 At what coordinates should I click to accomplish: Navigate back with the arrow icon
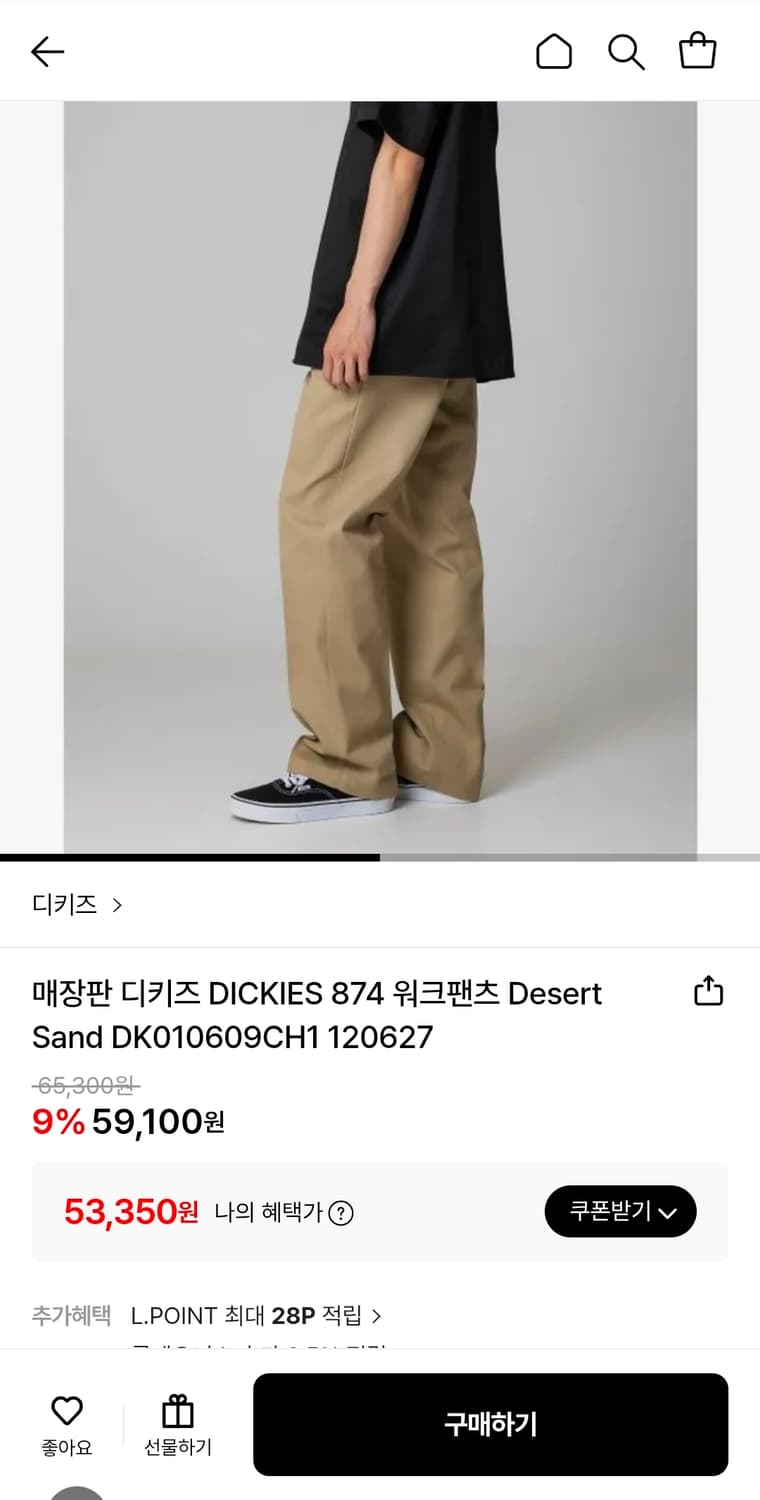tap(46, 51)
